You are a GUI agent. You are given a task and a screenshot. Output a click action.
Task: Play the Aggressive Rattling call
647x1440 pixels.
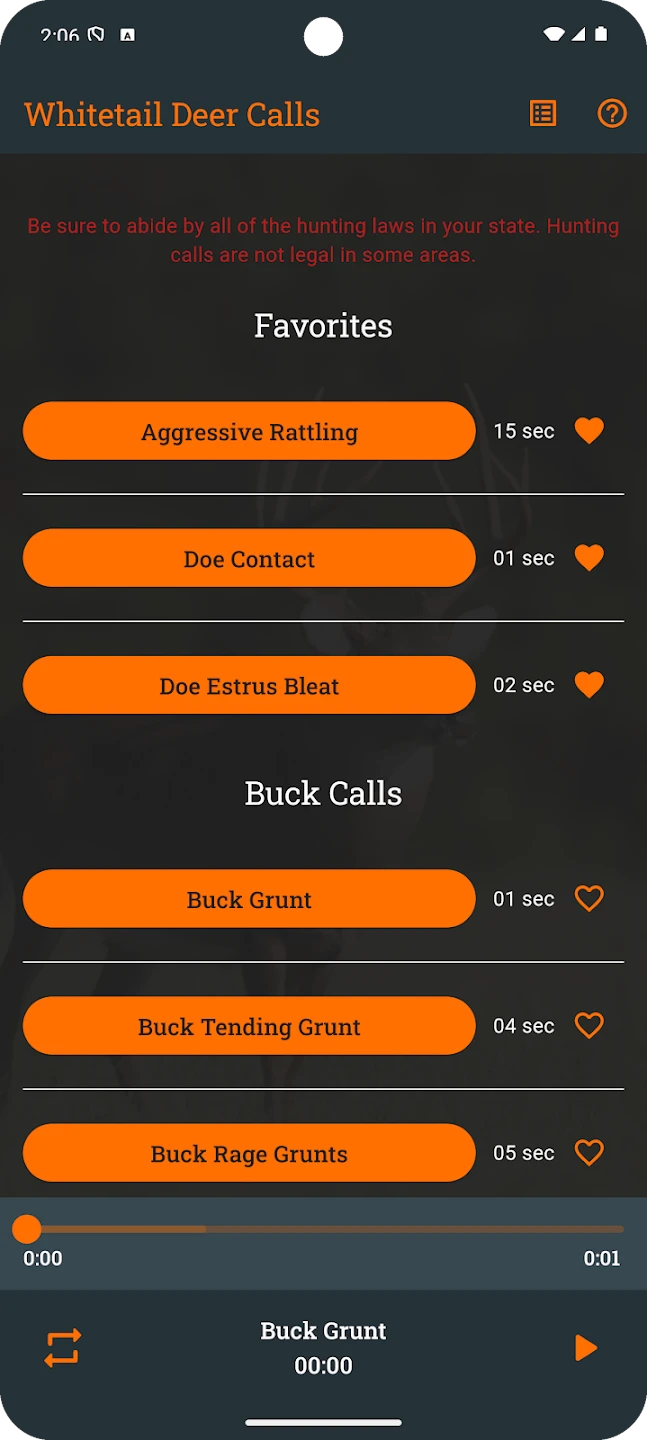[x=249, y=432]
